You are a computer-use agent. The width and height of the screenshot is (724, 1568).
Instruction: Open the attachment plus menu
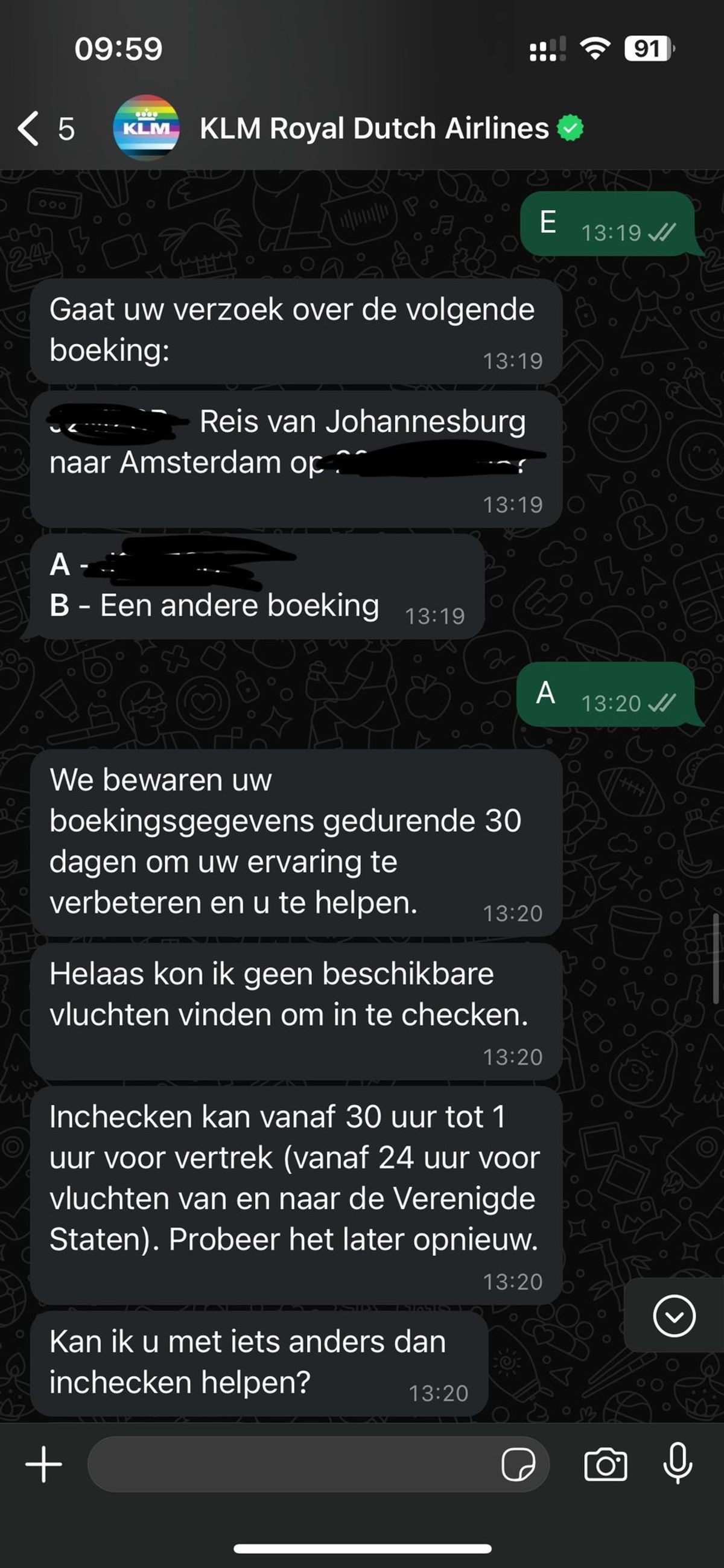[44, 1464]
